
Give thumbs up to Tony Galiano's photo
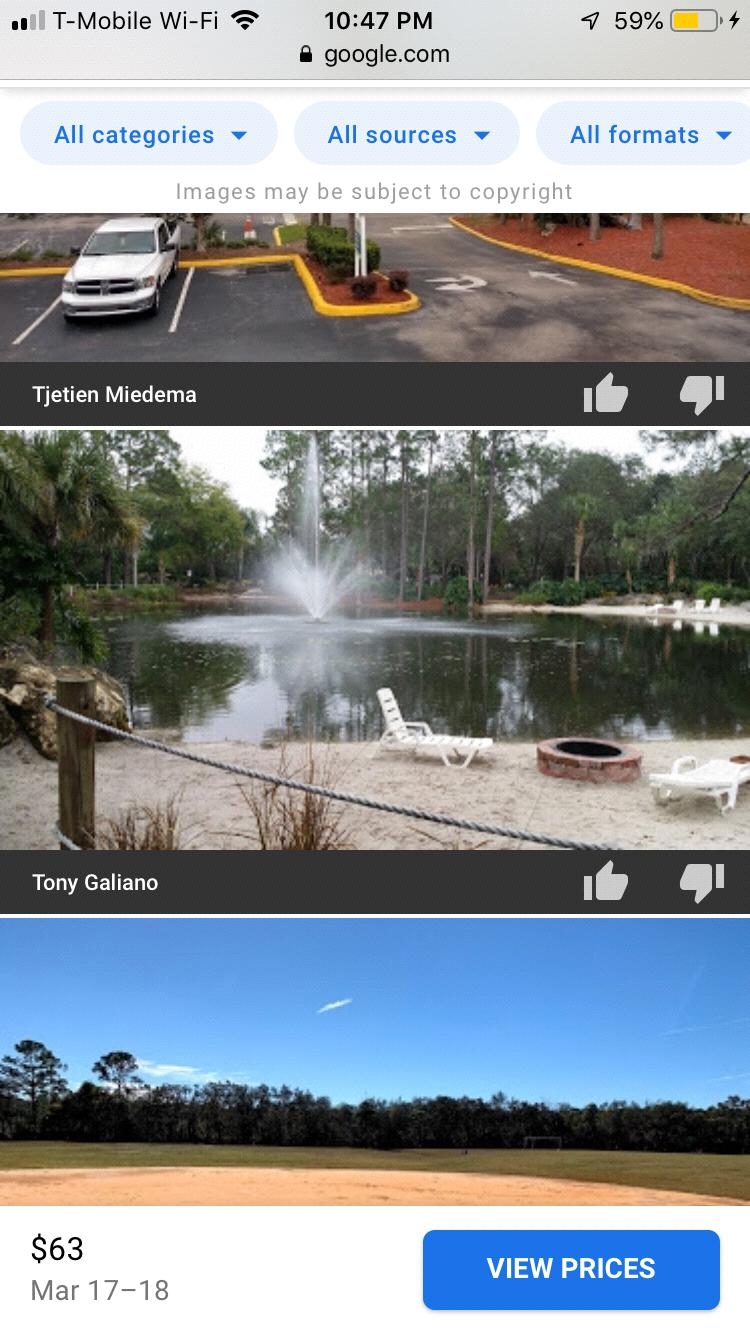click(606, 883)
